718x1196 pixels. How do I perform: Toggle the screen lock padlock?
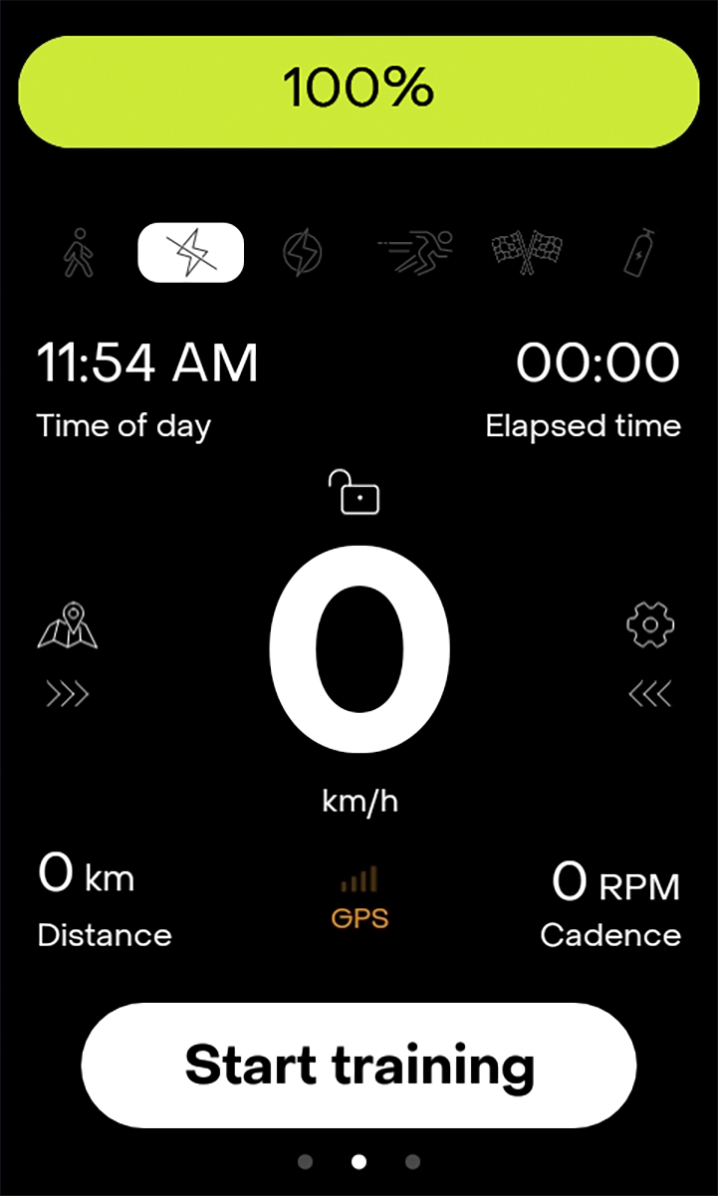(355, 493)
